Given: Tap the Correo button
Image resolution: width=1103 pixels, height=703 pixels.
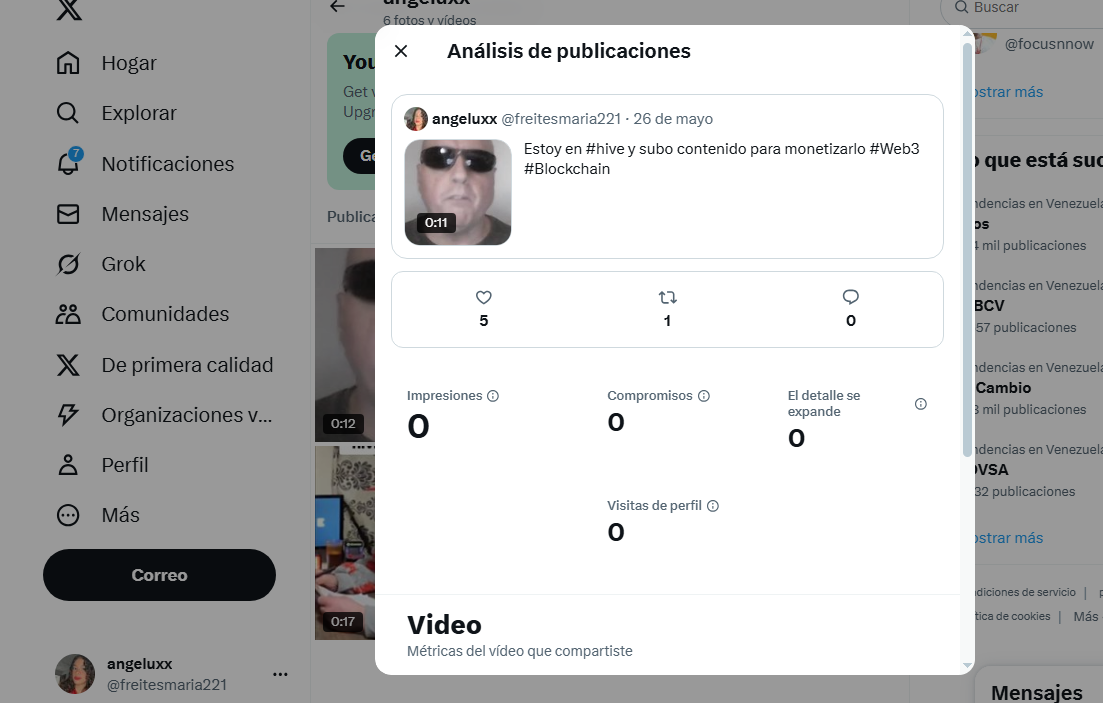Looking at the screenshot, I should pyautogui.click(x=159, y=575).
